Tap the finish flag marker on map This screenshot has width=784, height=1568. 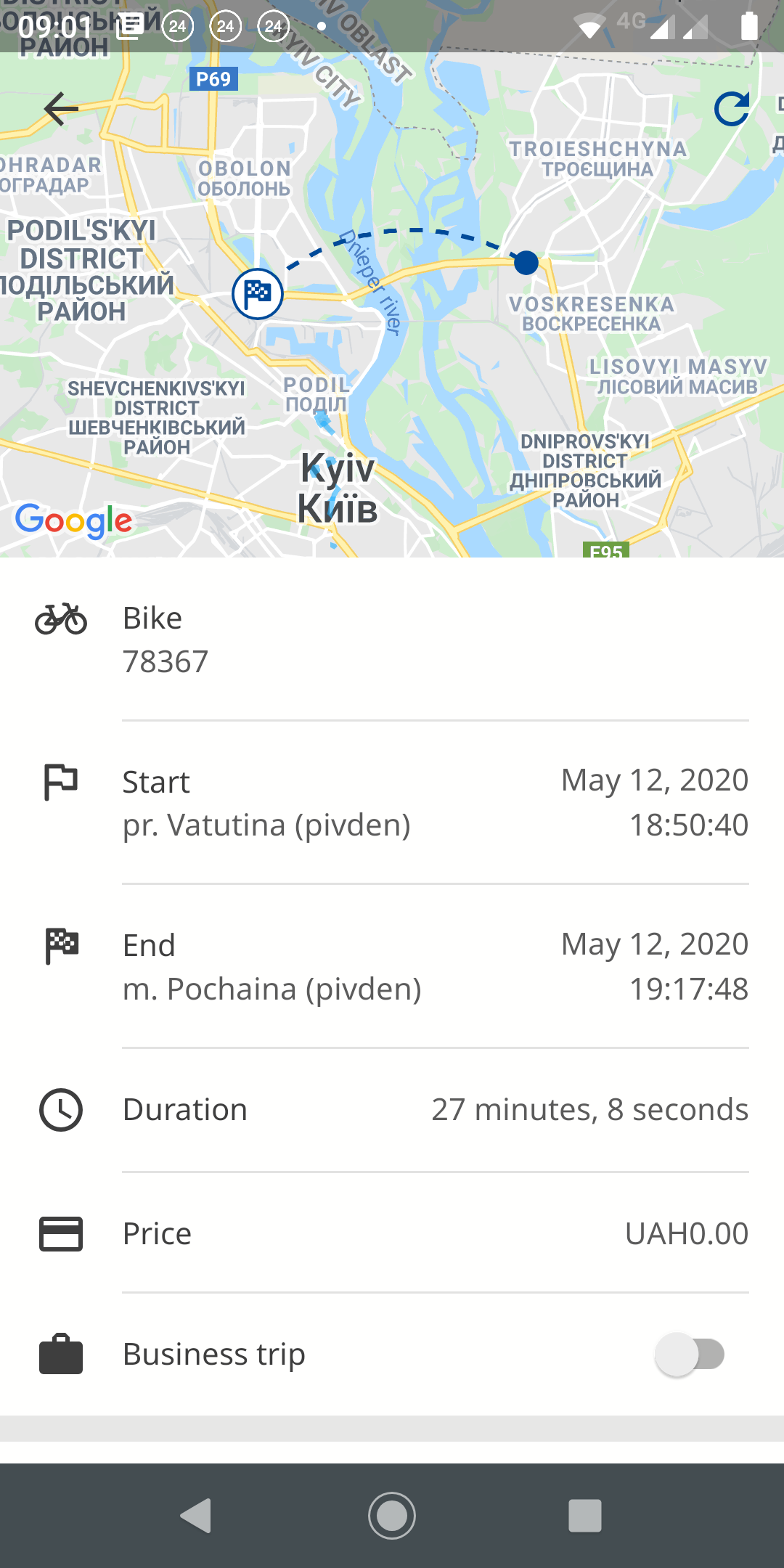point(258,293)
